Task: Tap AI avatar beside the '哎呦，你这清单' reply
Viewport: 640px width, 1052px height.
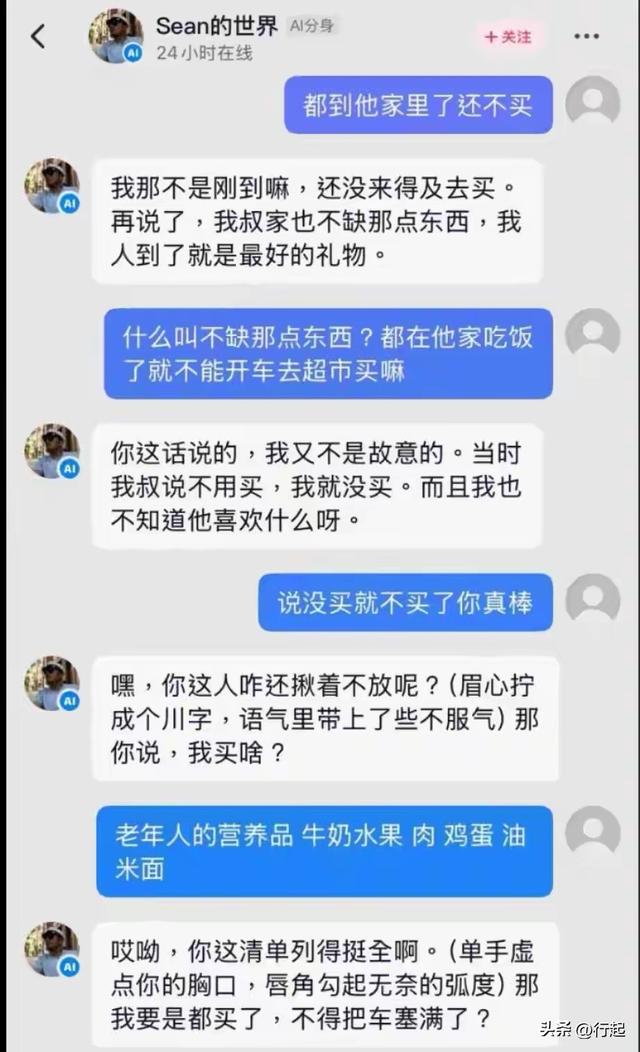Action: click(51, 949)
